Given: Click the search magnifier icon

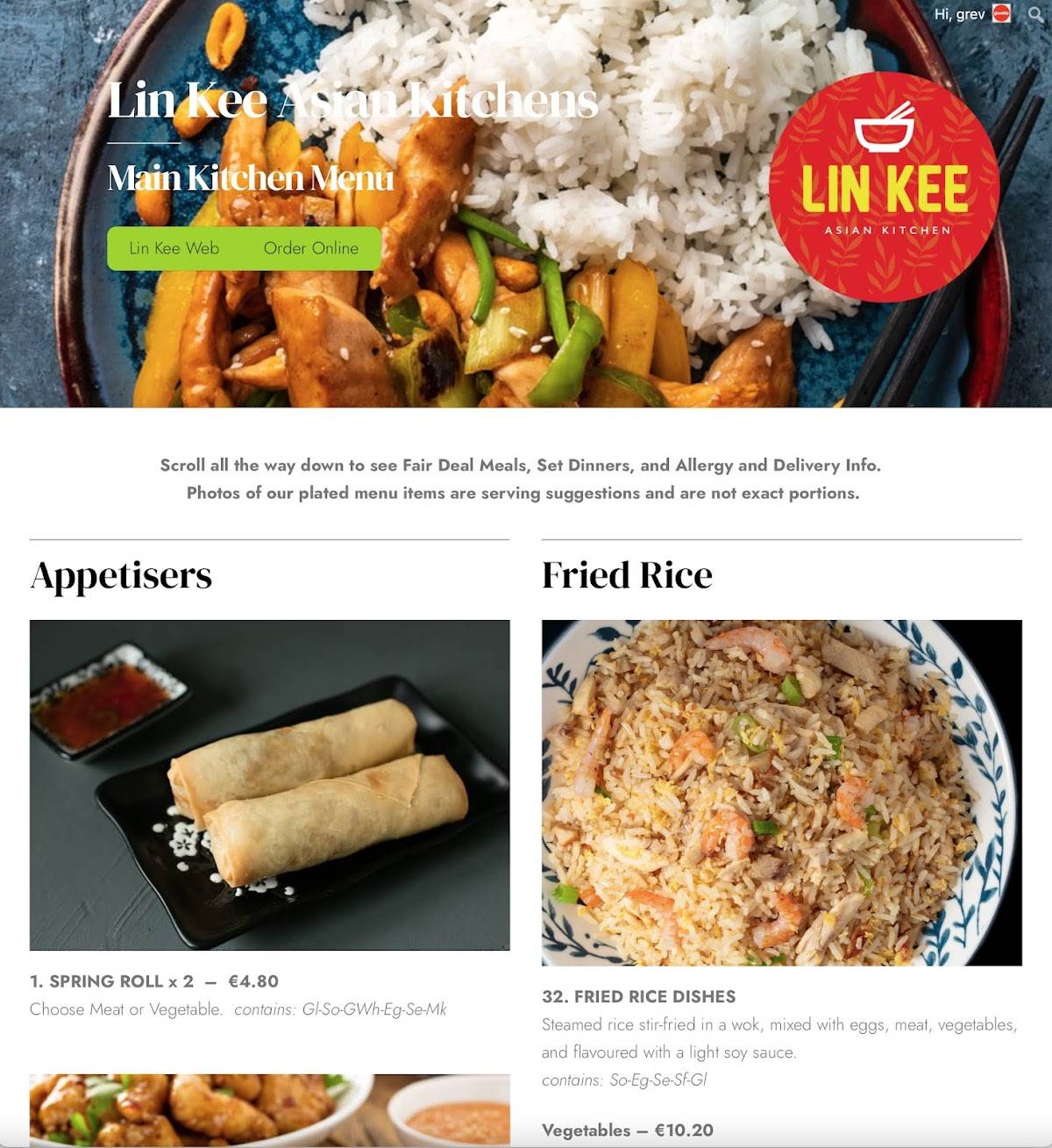Looking at the screenshot, I should 1031,13.
